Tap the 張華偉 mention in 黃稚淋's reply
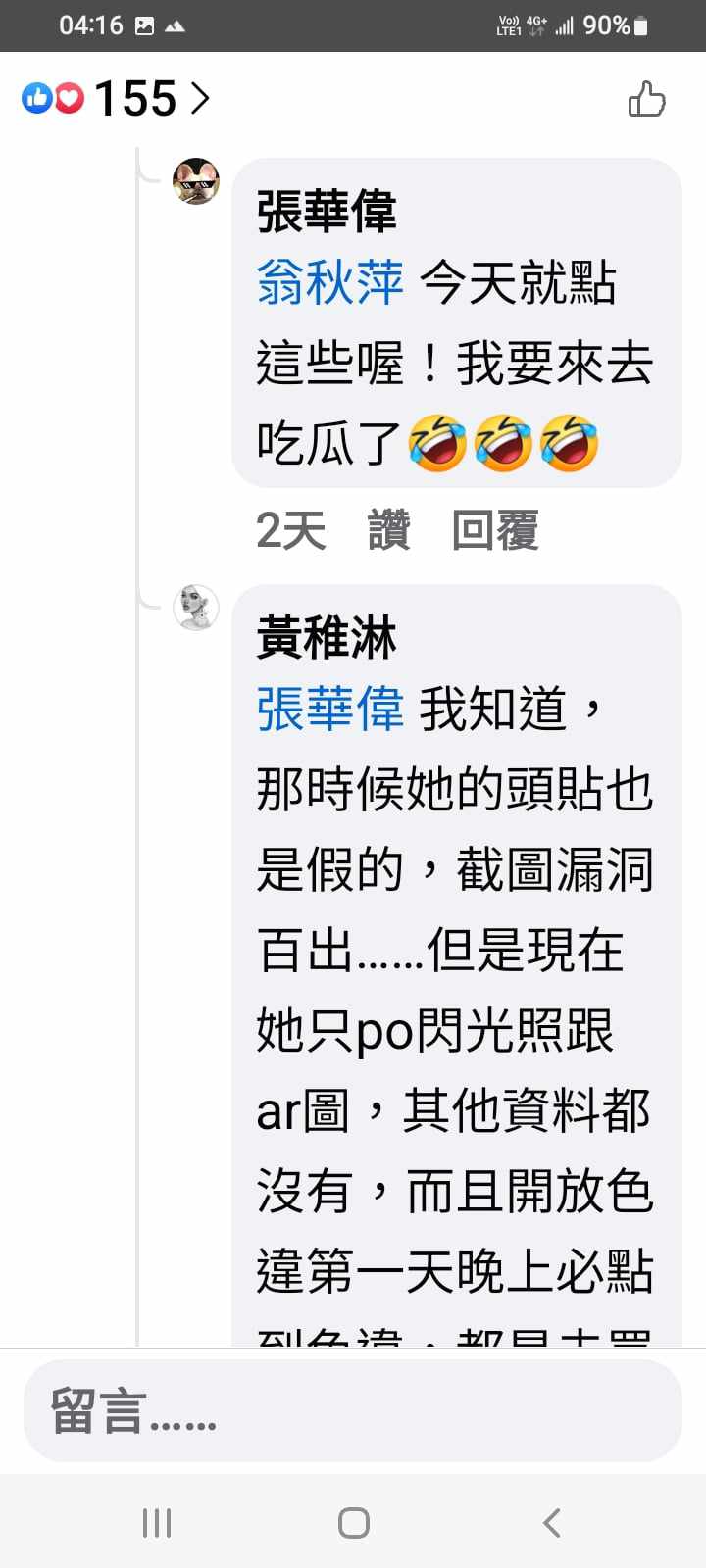The width and height of the screenshot is (706, 1568). (329, 710)
